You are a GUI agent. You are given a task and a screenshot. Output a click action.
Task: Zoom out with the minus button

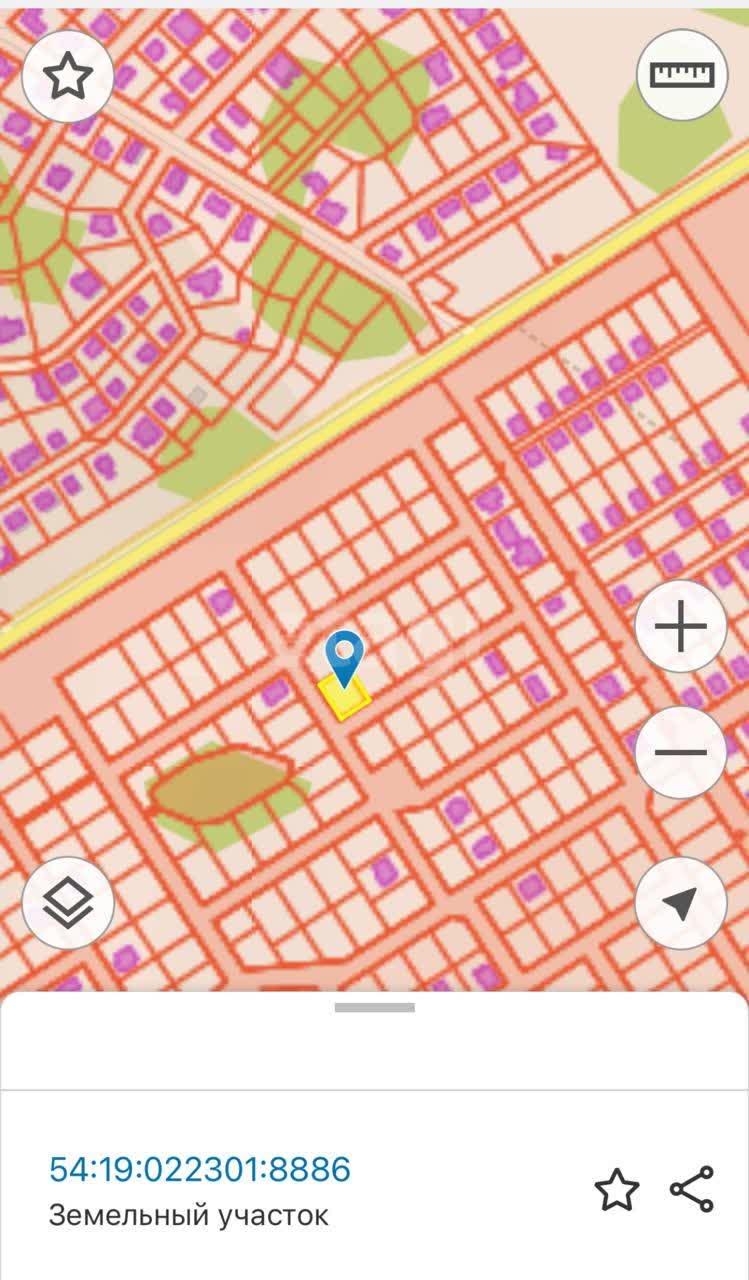pyautogui.click(x=681, y=752)
